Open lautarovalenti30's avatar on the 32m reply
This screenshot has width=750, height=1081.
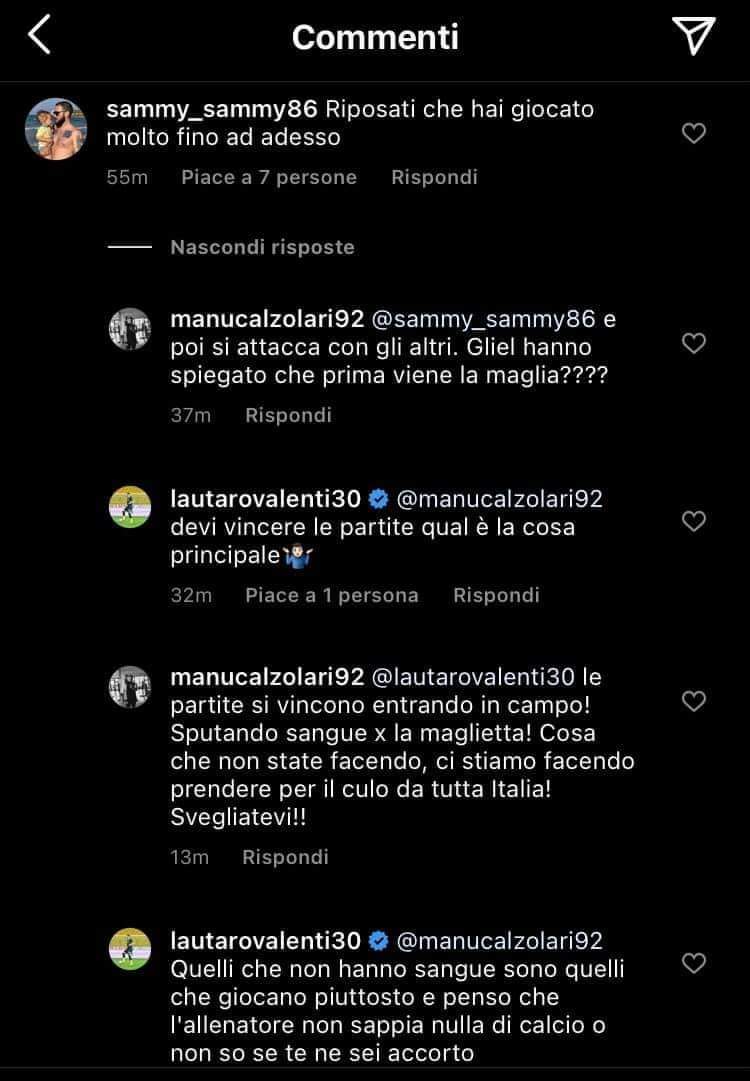point(129,507)
